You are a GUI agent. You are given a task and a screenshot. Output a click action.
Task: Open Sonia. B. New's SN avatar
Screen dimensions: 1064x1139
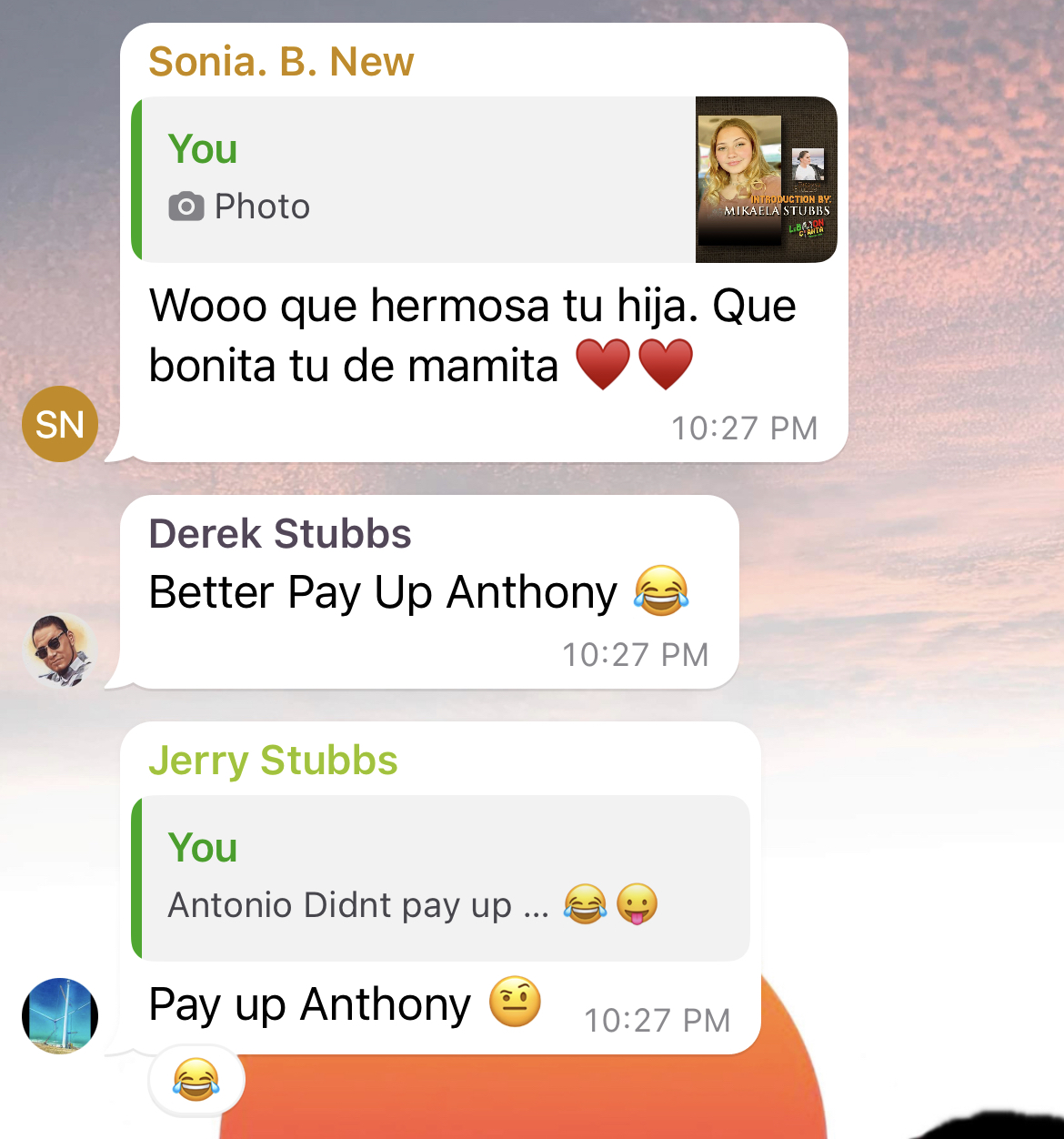[60, 424]
